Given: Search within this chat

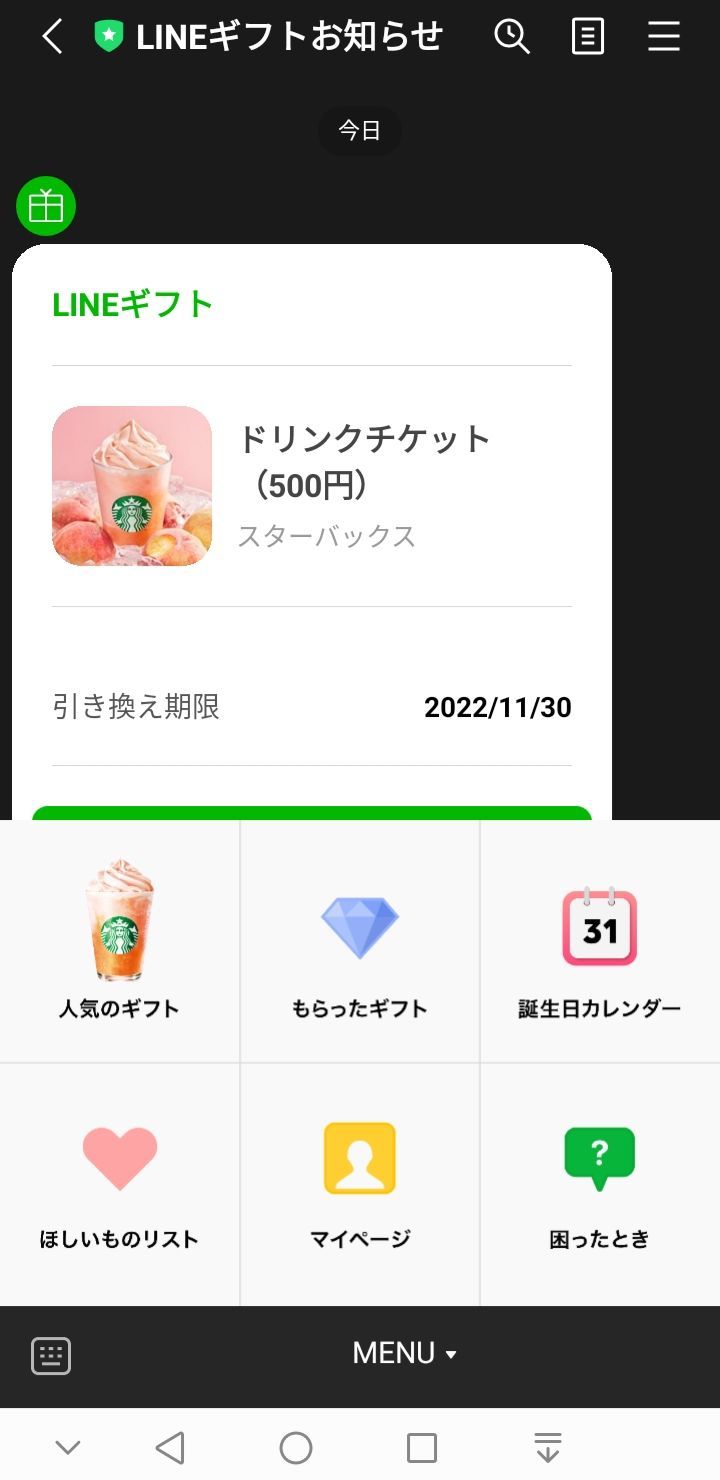Looking at the screenshot, I should coord(512,38).
